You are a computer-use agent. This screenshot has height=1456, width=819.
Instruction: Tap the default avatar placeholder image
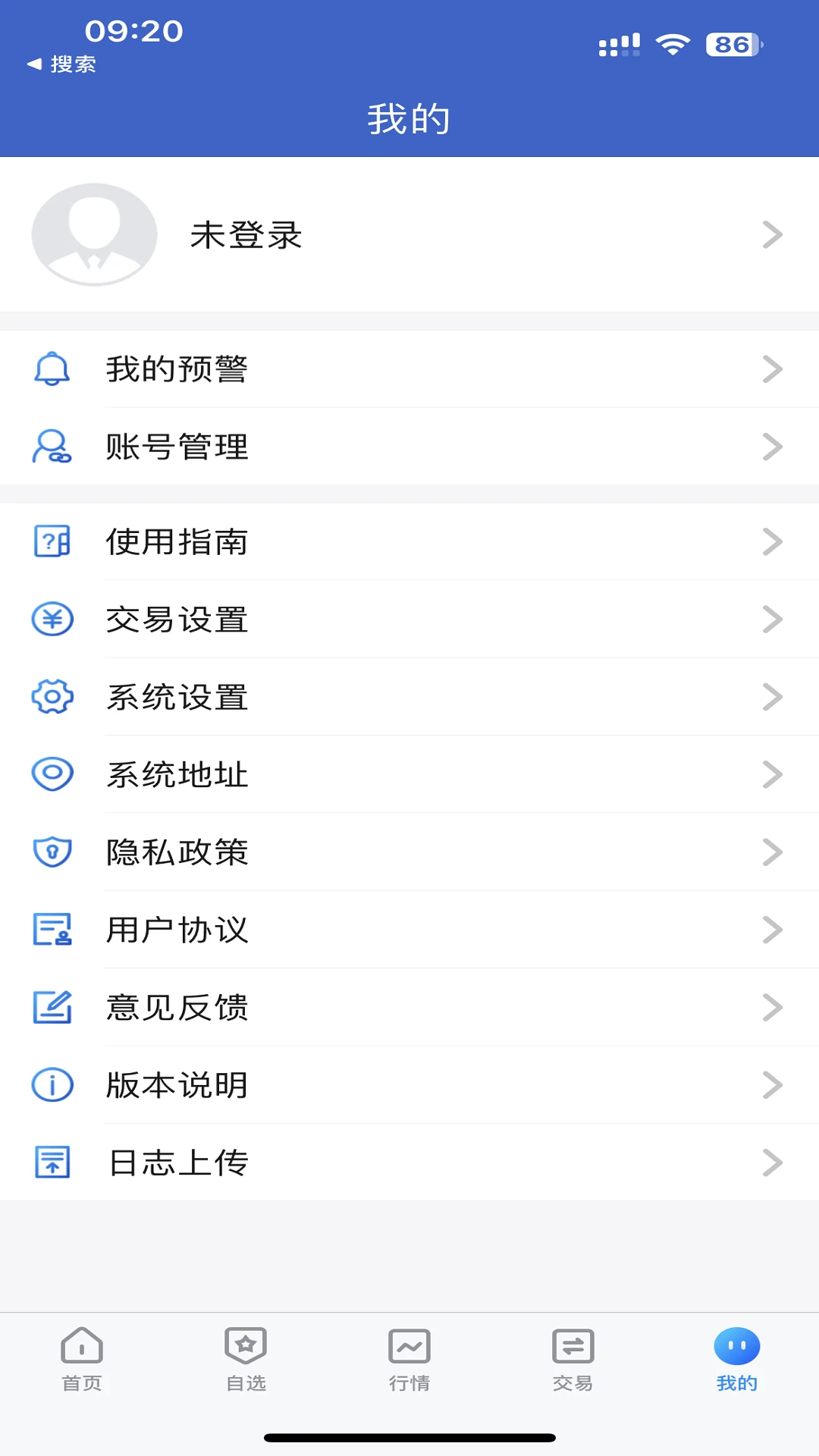[x=94, y=234]
